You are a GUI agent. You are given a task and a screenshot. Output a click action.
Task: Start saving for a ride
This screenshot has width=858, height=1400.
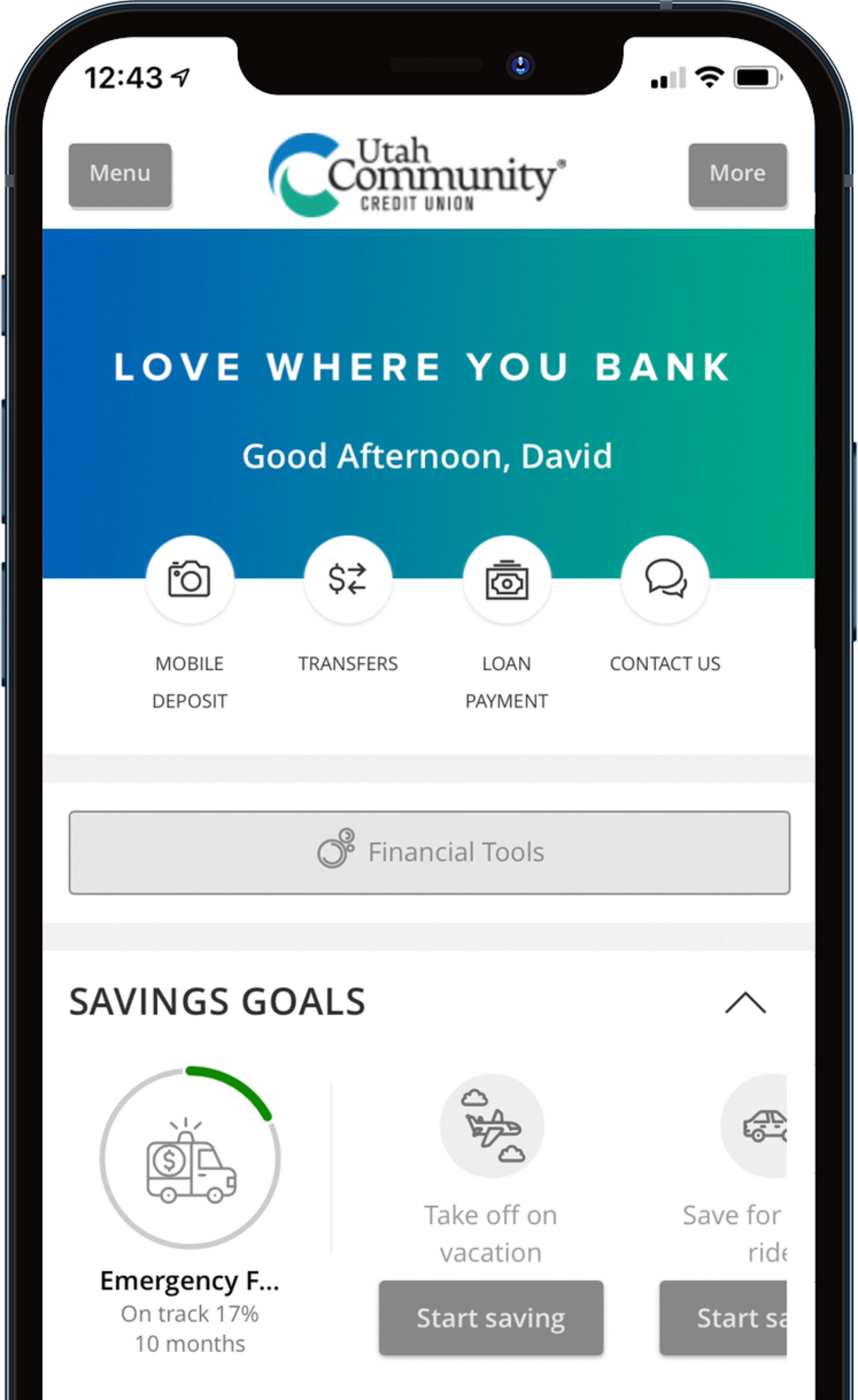(x=723, y=1318)
